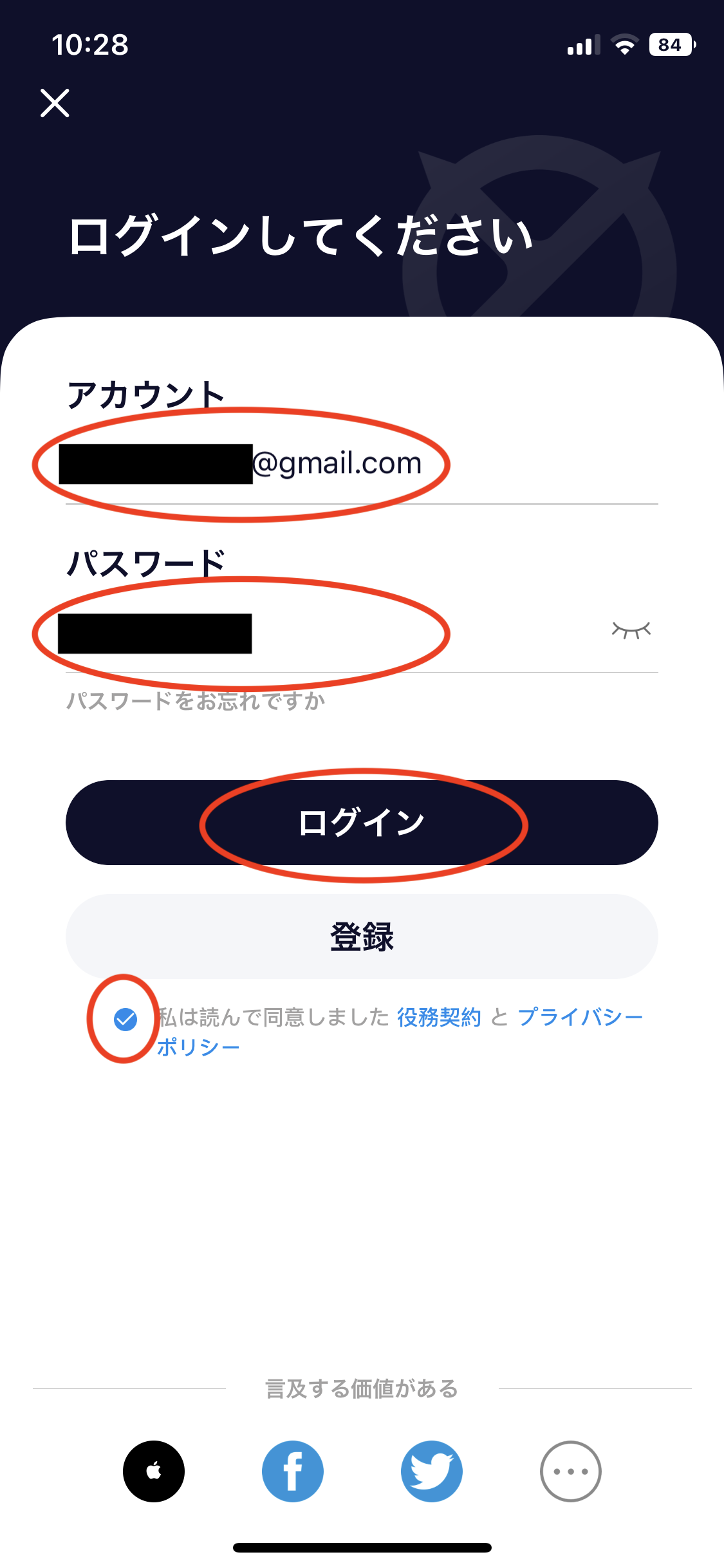This screenshot has height=1568, width=724.
Task: Tap the 登録 button
Action: tap(362, 937)
